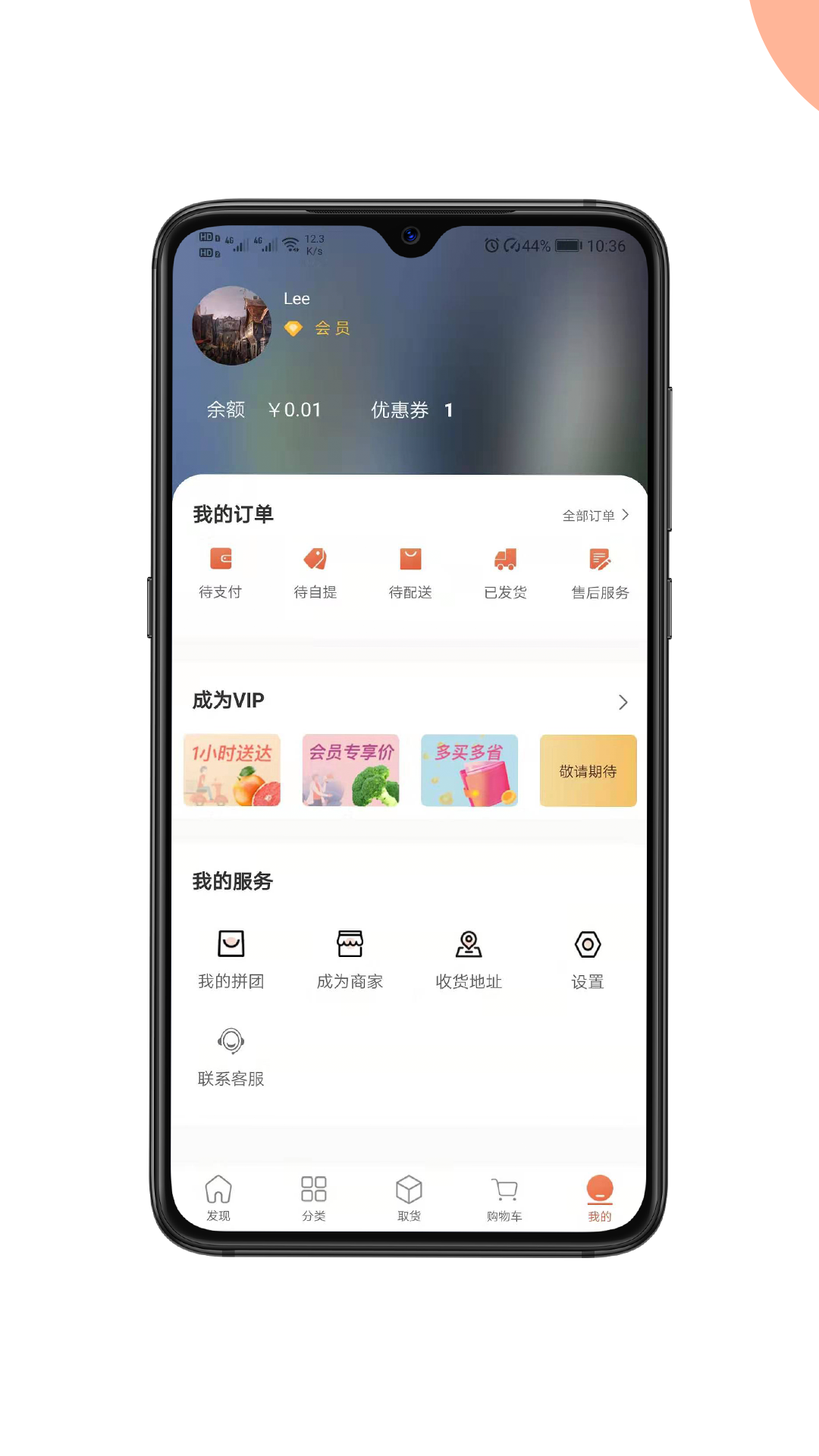Image resolution: width=819 pixels, height=1456 pixels.
Task: Select the 购物车 cart tab
Action: (504, 1198)
